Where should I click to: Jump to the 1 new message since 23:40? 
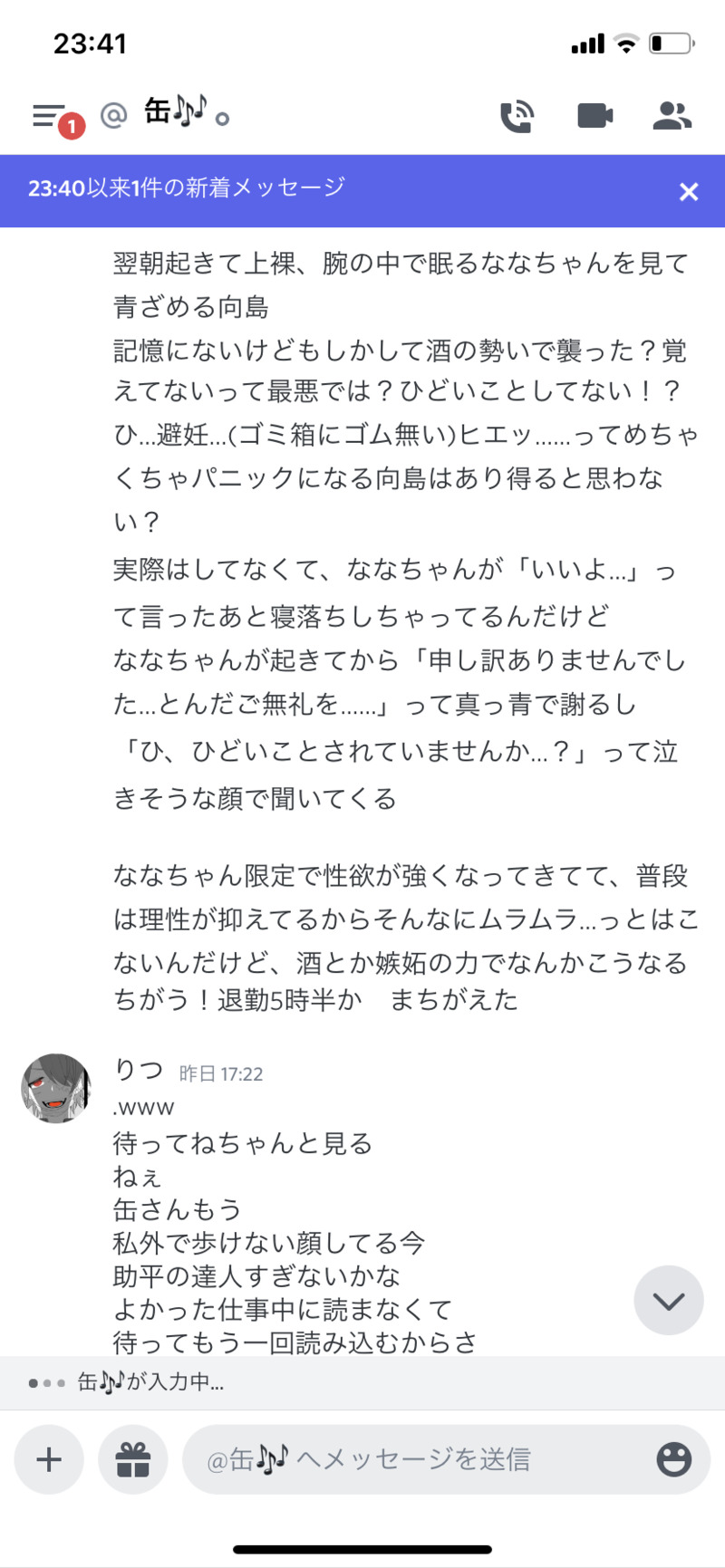(x=272, y=189)
